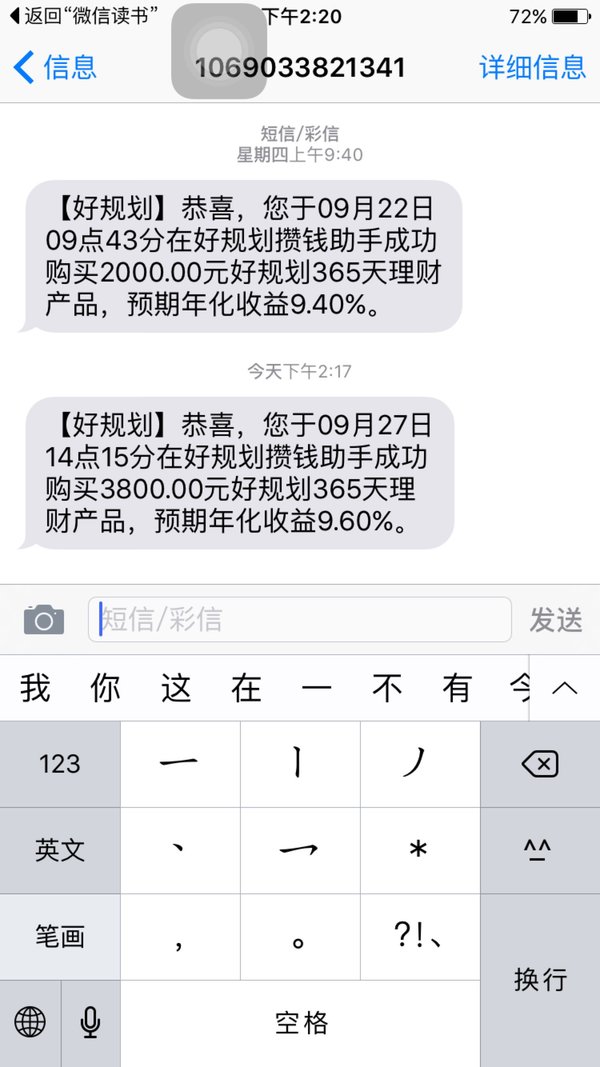Screen dimensions: 600x1067
Task: Tap the globe keyboard switch key
Action: coord(30,1023)
